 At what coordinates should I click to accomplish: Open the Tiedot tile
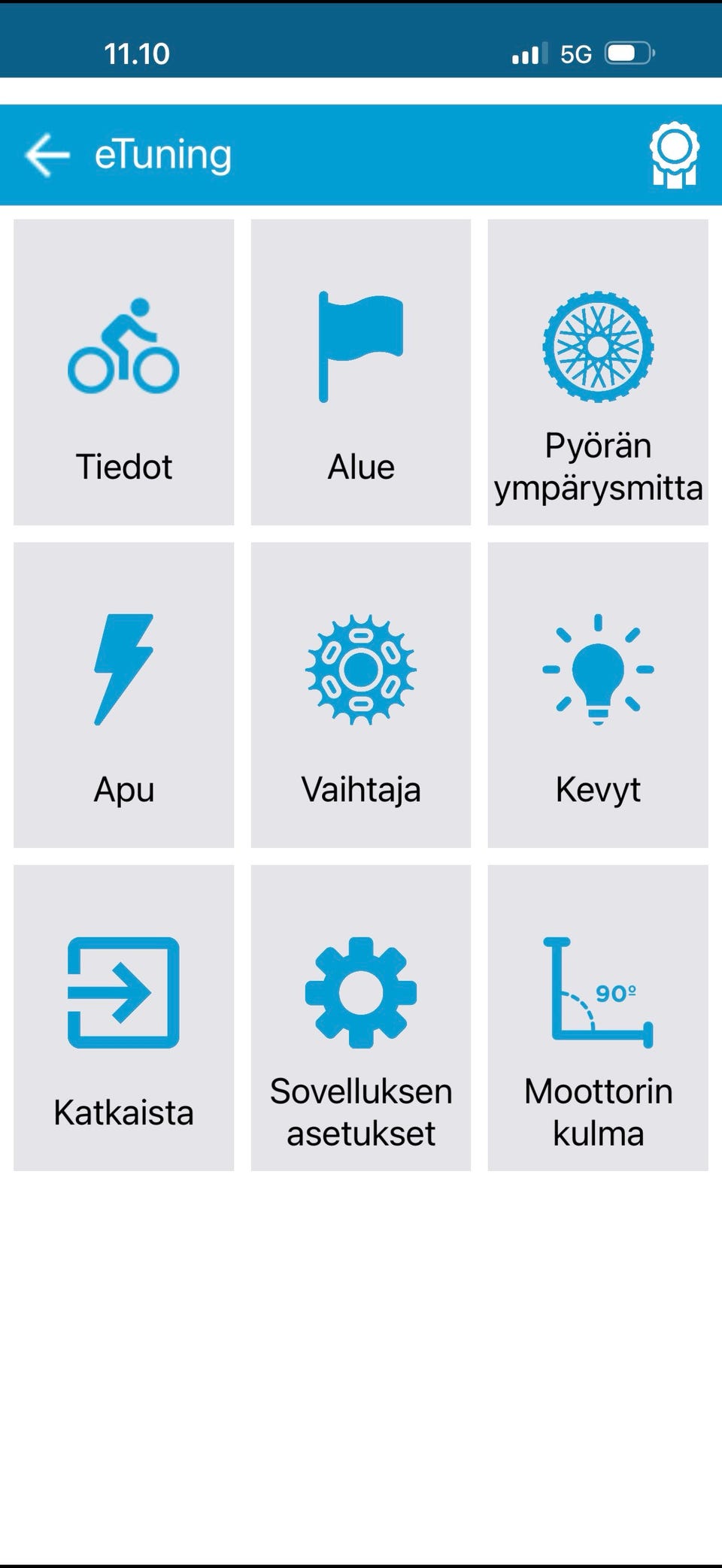click(123, 372)
